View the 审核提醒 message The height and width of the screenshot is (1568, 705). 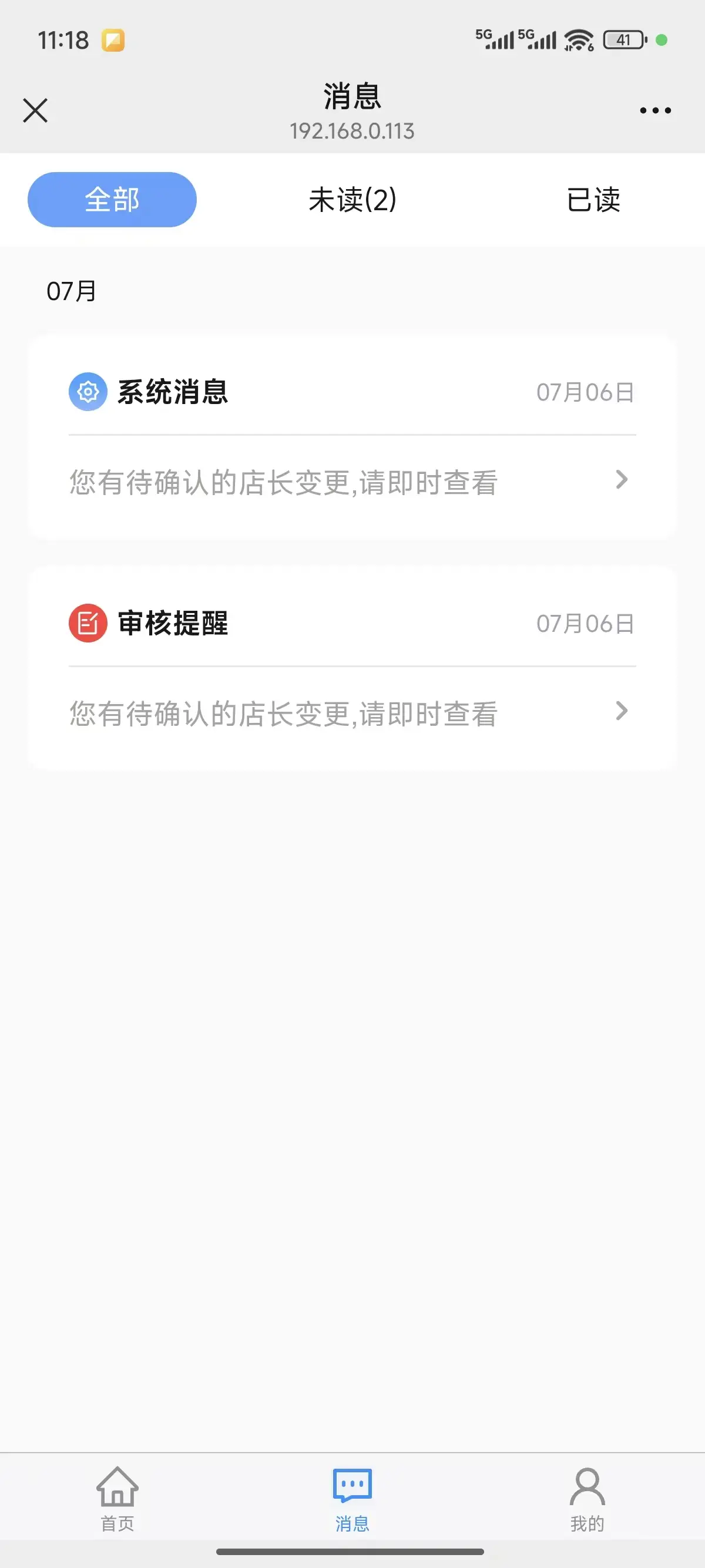pos(352,668)
